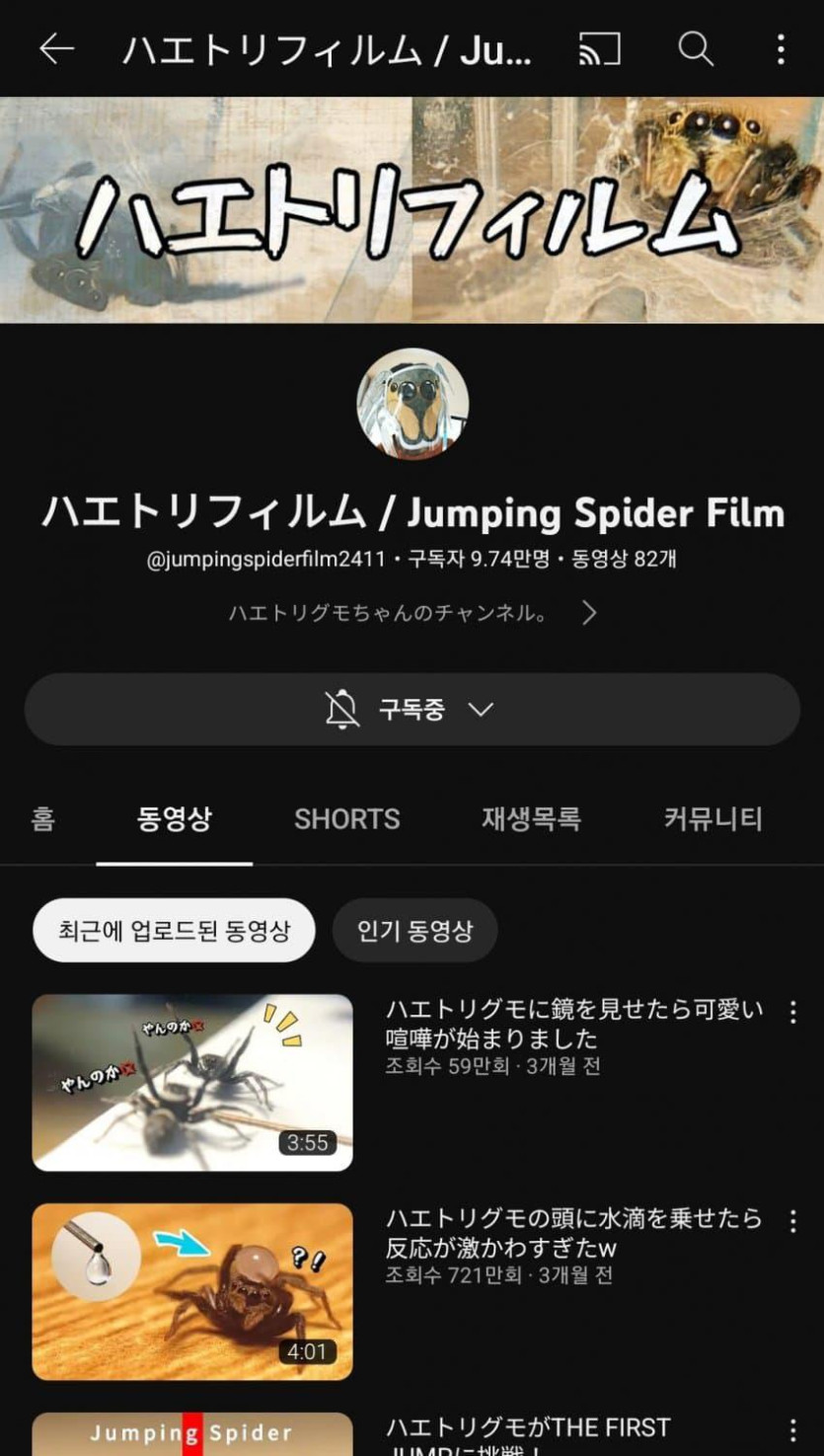824x1456 pixels.
Task: Expand the channel description chevron
Action: click(x=589, y=613)
